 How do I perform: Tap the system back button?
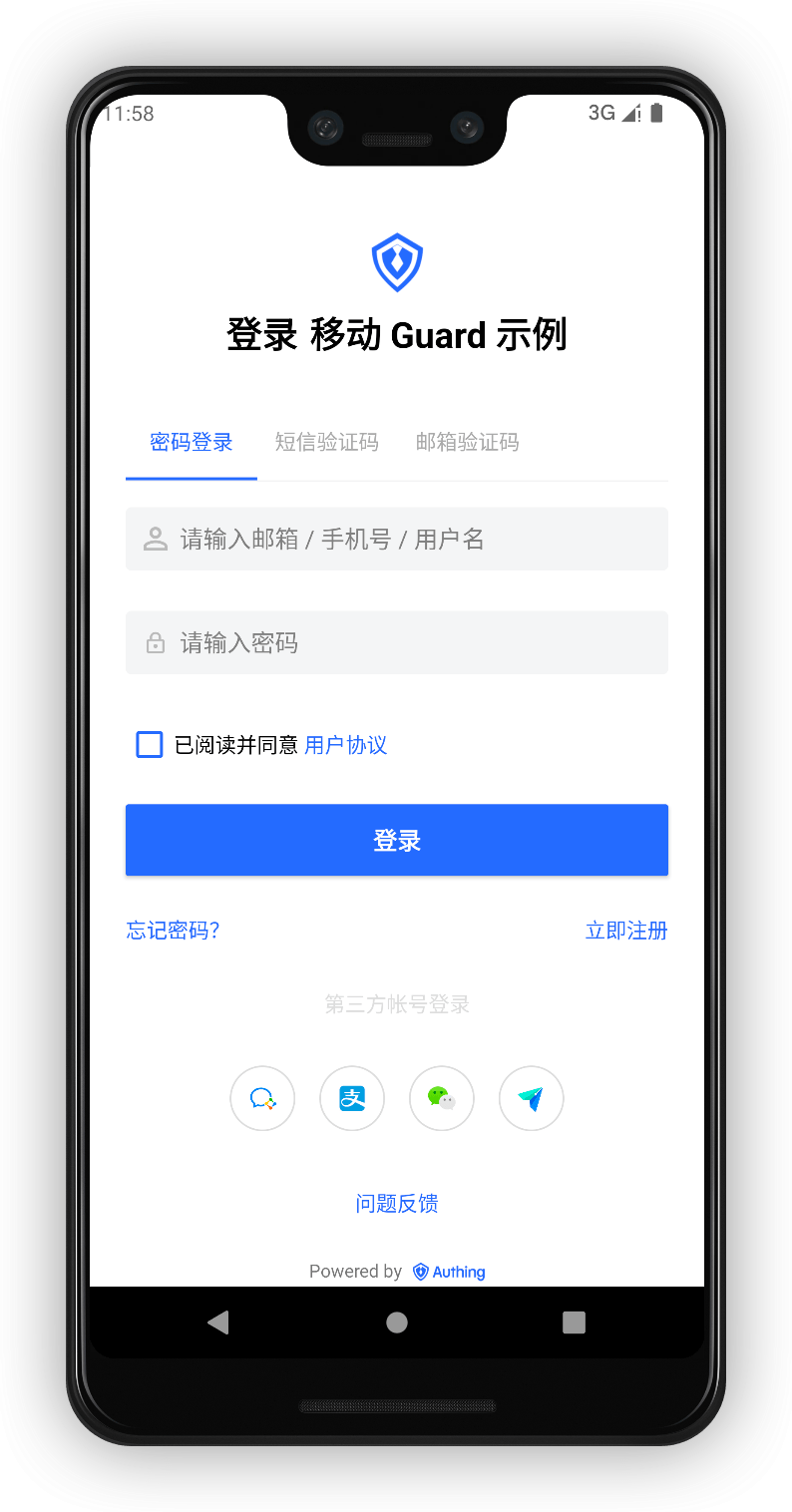point(218,1323)
